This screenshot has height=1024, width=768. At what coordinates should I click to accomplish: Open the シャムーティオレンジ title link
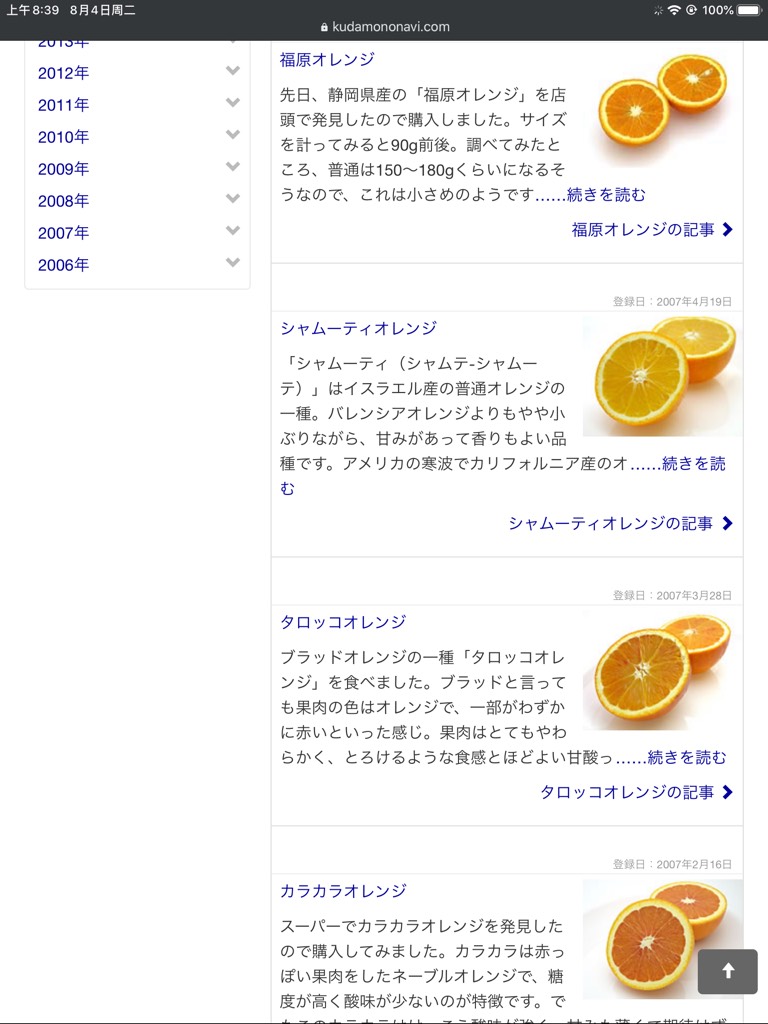tap(358, 328)
